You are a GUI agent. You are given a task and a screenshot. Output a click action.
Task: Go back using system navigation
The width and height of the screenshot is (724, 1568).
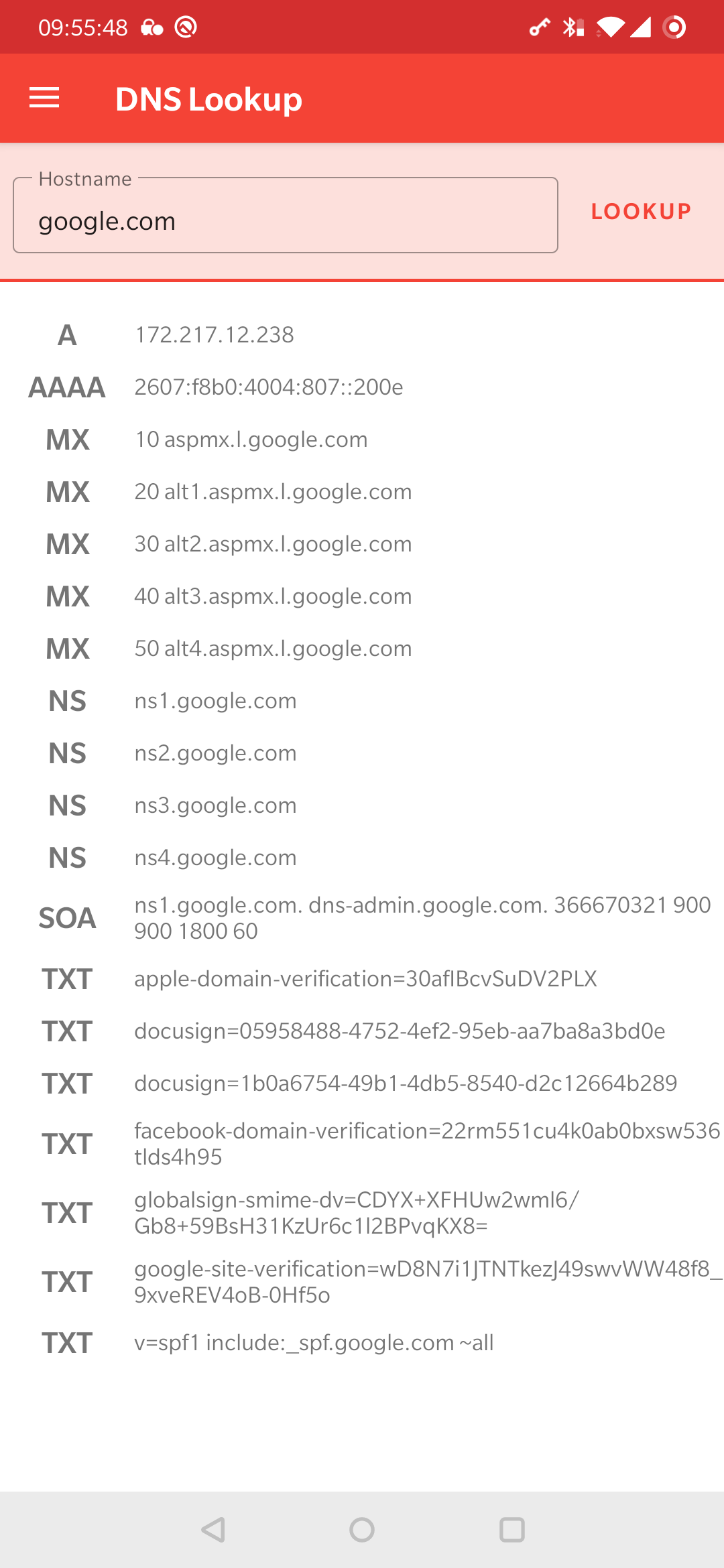(213, 1530)
